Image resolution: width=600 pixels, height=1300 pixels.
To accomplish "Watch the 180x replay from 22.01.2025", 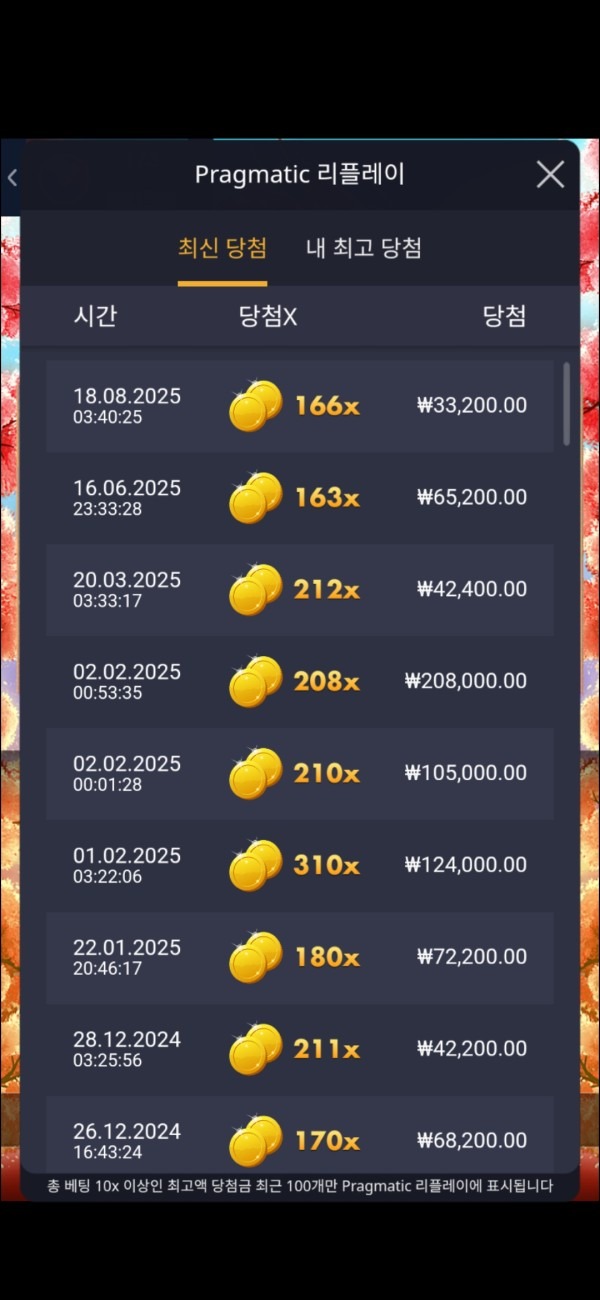I will [300, 958].
